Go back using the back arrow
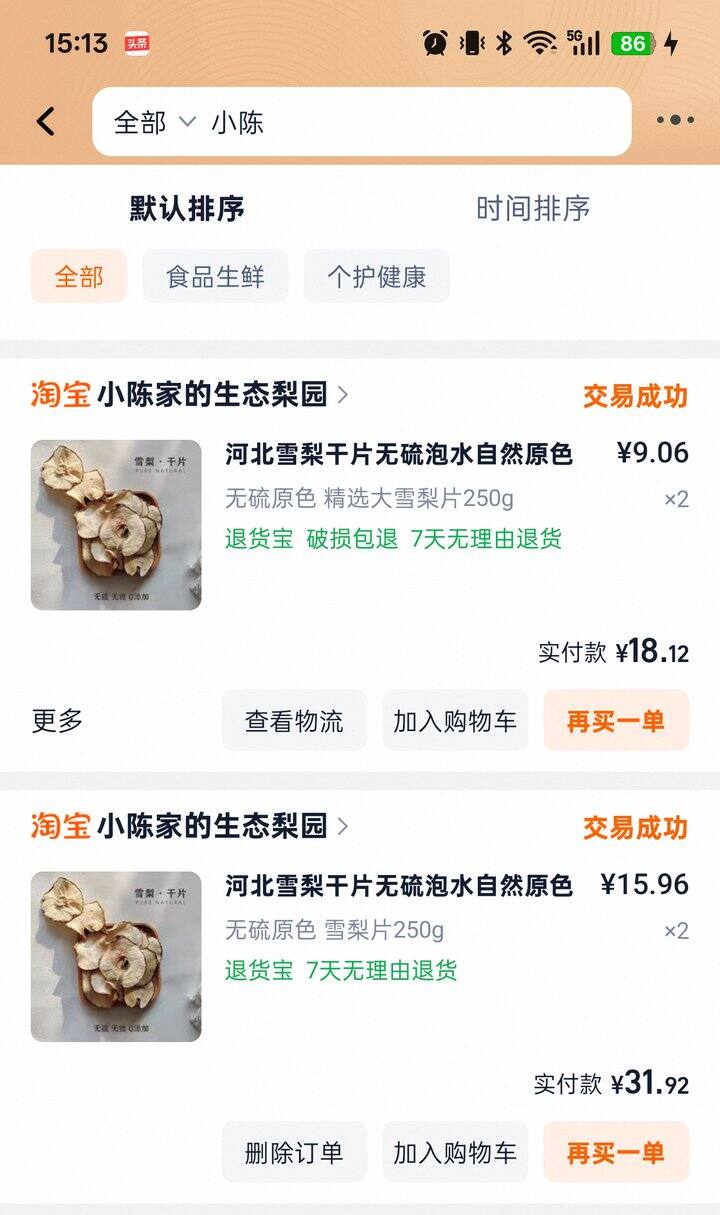Viewport: 720px width, 1215px height. pos(45,122)
